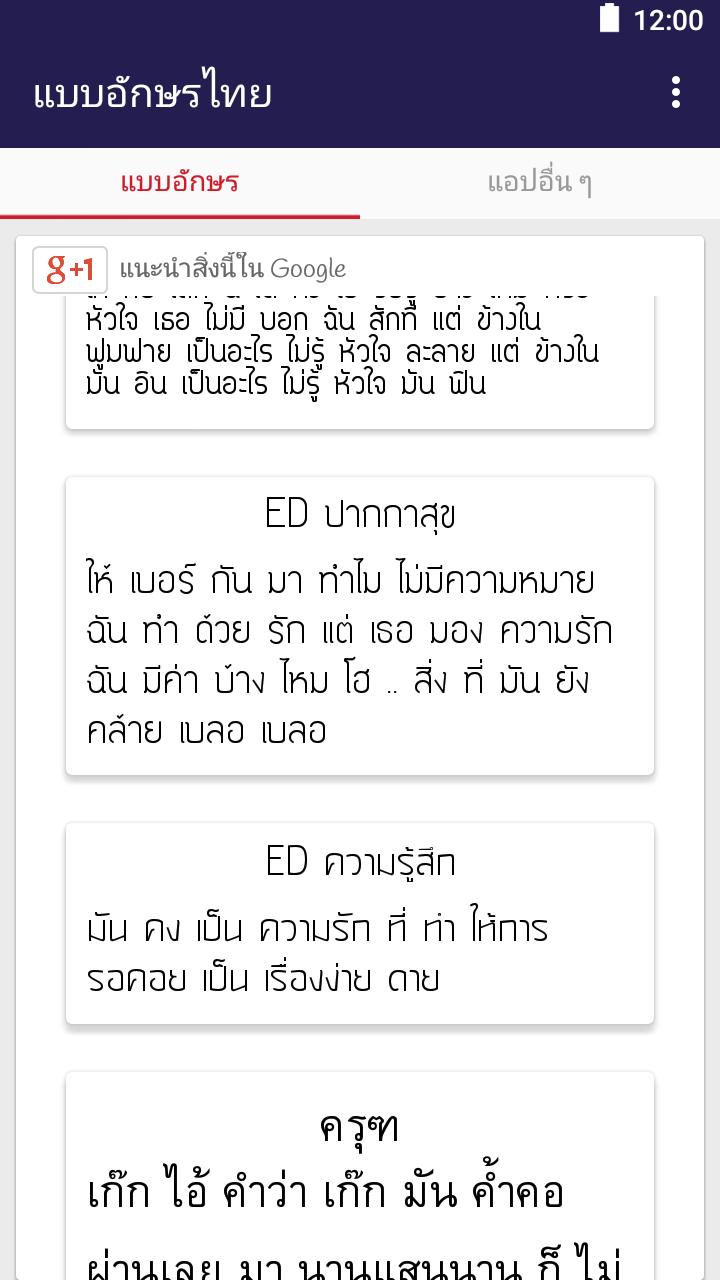Image resolution: width=720 pixels, height=1280 pixels.
Task: Tap the g+1 recommend button
Action: pos(70,269)
